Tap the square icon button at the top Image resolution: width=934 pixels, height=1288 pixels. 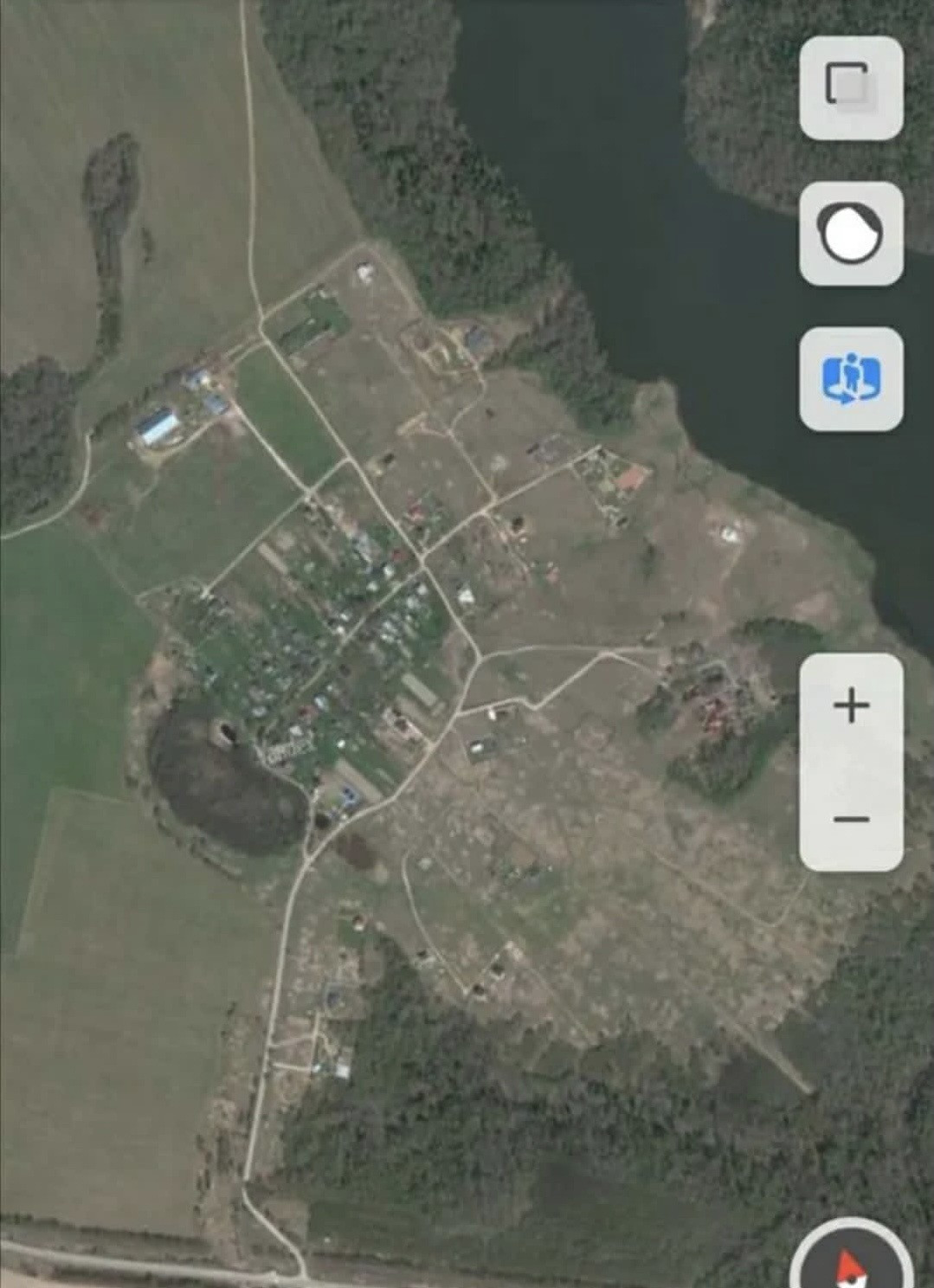tap(851, 87)
